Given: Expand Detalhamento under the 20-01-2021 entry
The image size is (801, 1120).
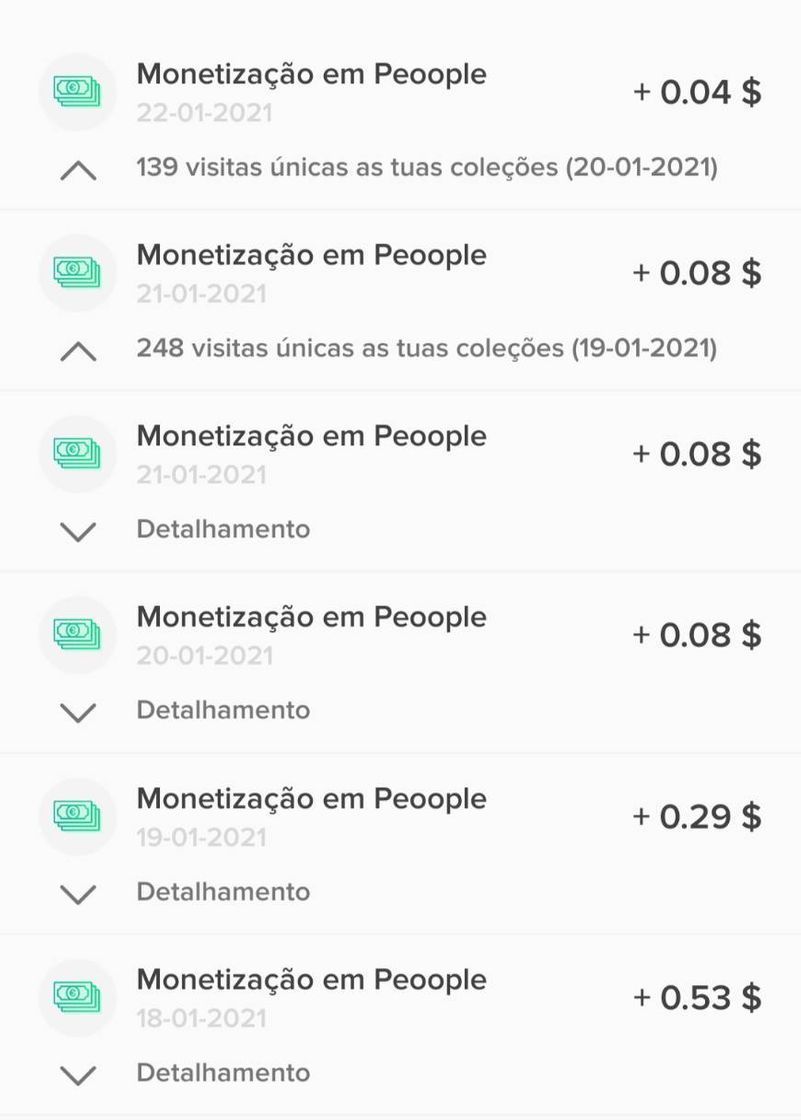Looking at the screenshot, I should [x=77, y=712].
